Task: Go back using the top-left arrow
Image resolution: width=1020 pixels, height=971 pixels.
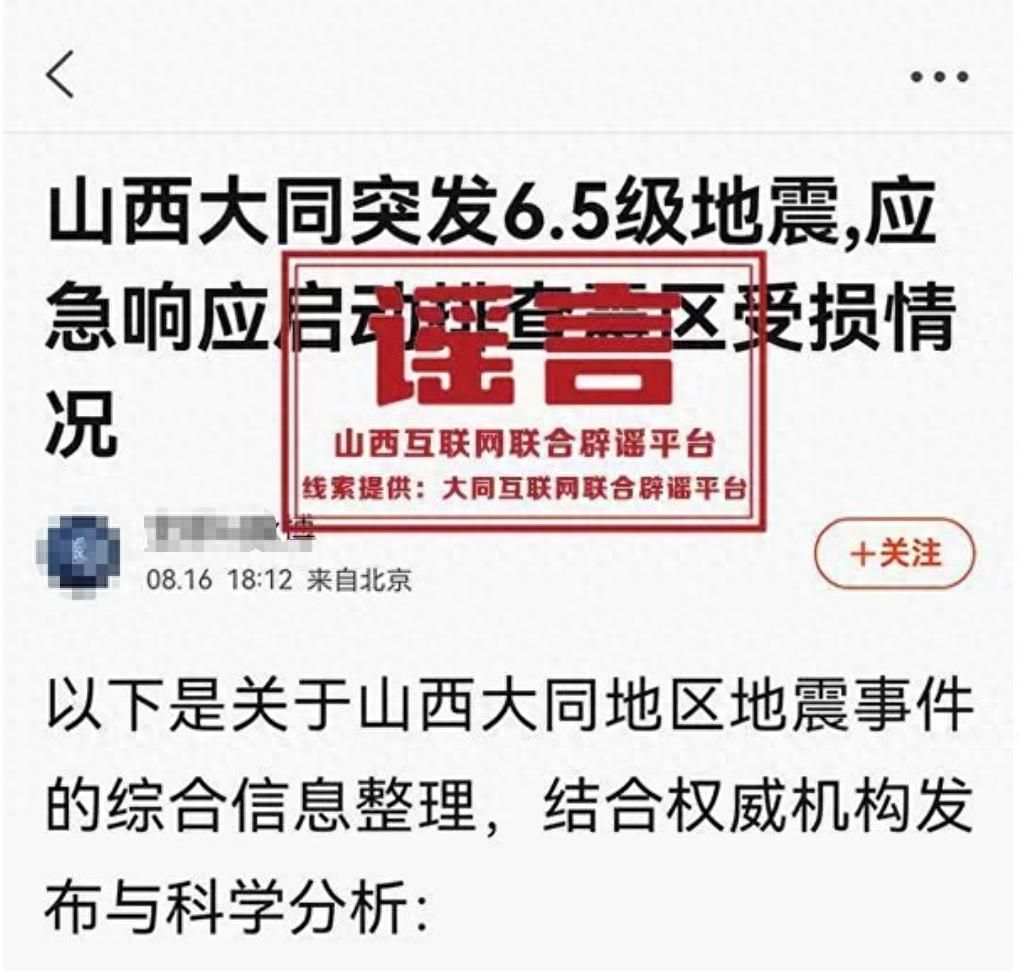Action: [x=61, y=76]
